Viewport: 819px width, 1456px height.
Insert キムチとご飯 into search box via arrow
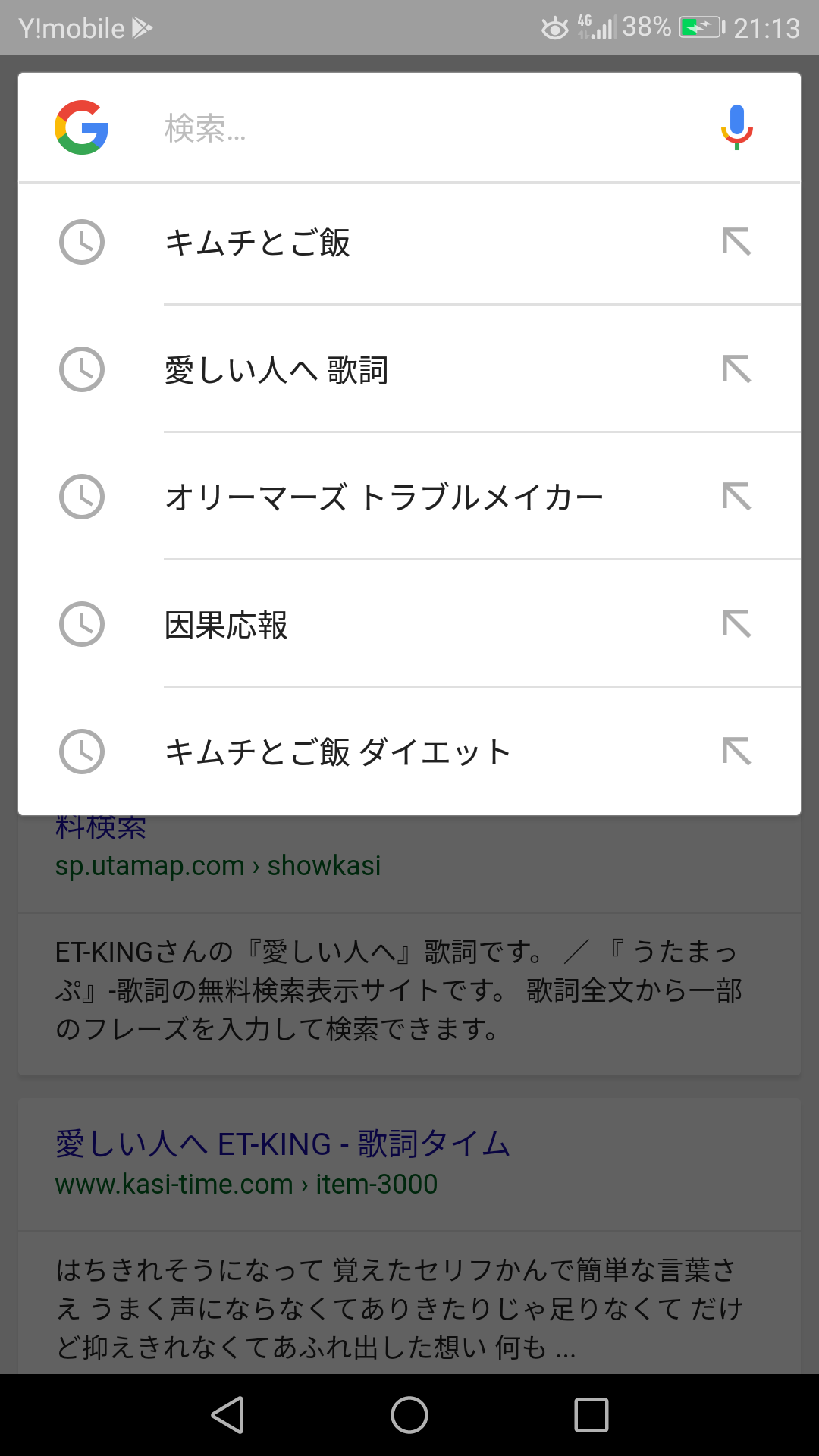coord(736,242)
